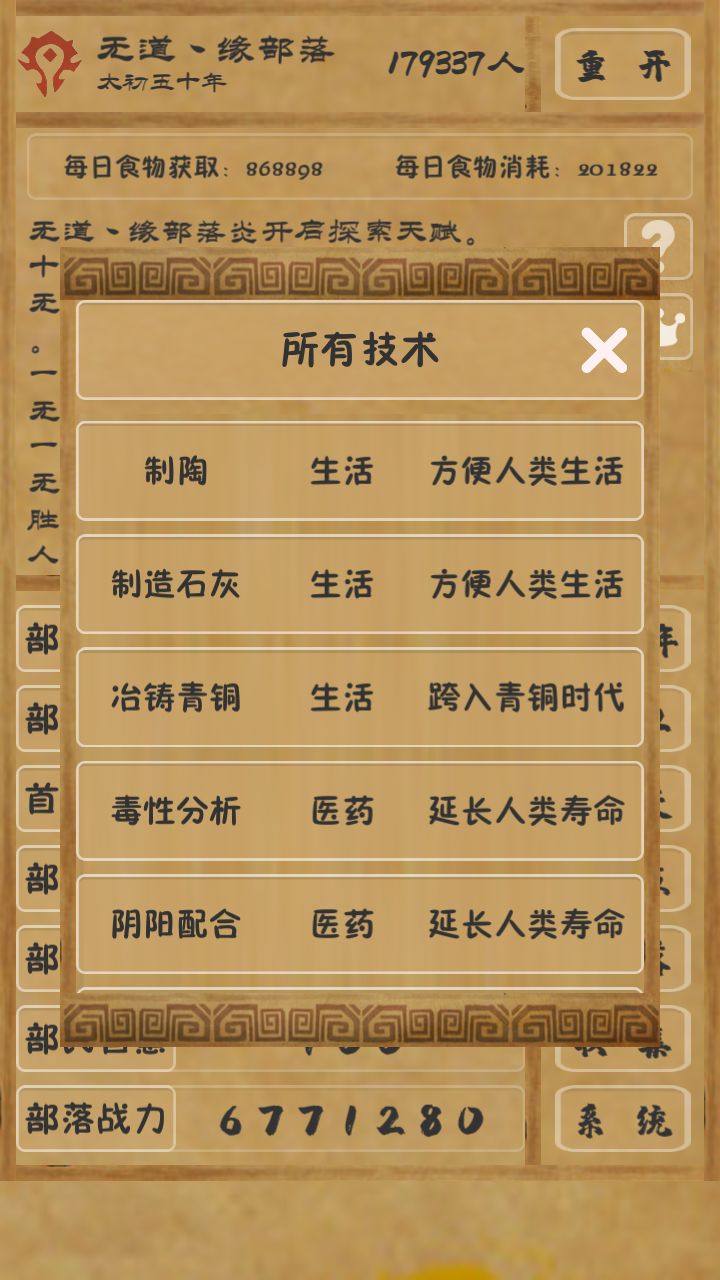Tap the 部落战力 button

(96, 1119)
